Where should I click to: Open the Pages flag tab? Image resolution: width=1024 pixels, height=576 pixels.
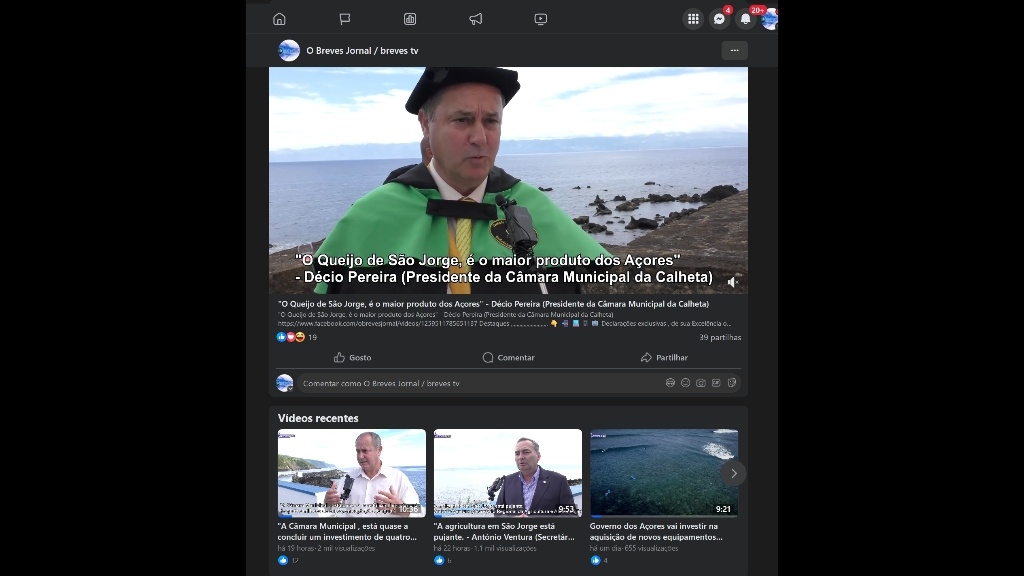(345, 19)
